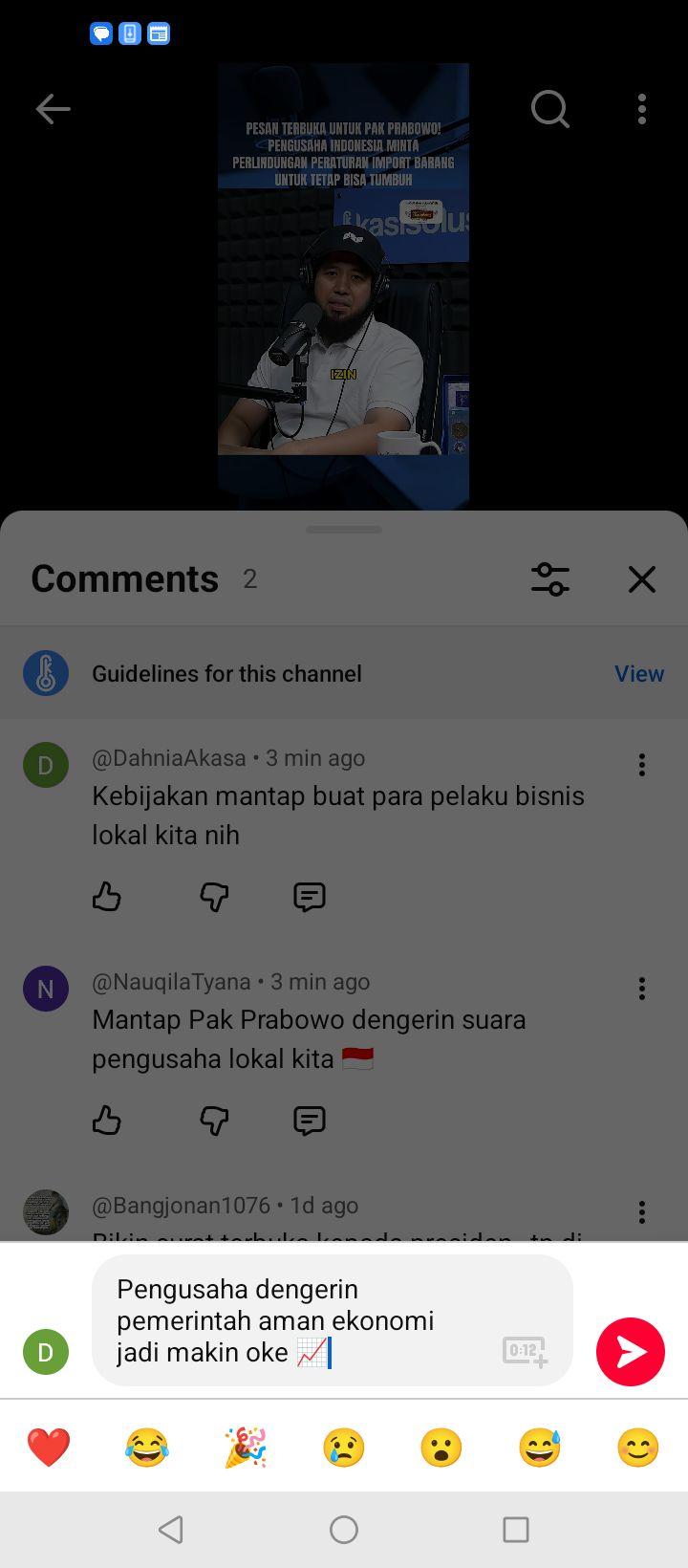
Task: Tap the comment text field
Action: [x=333, y=1320]
